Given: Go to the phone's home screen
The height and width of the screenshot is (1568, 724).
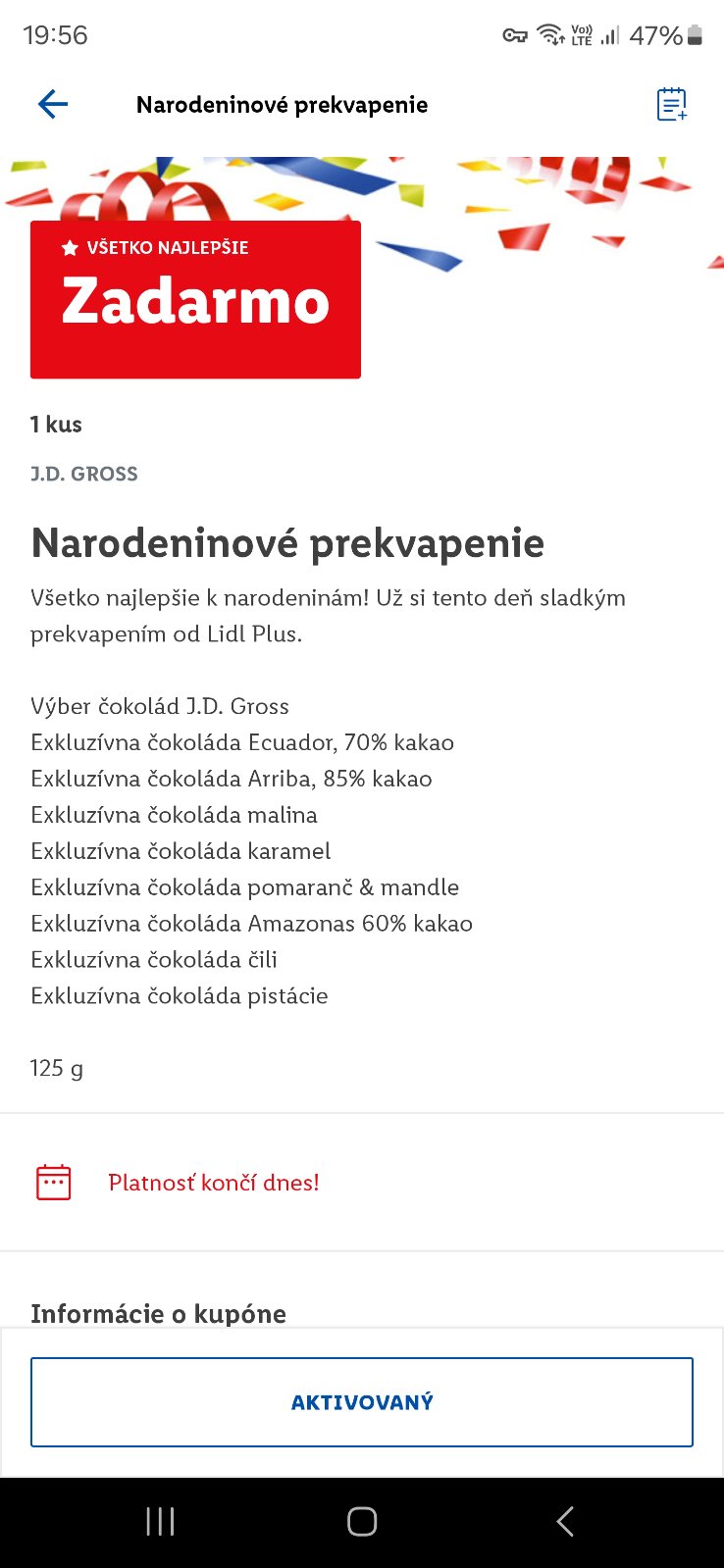Looking at the screenshot, I should (x=362, y=1522).
